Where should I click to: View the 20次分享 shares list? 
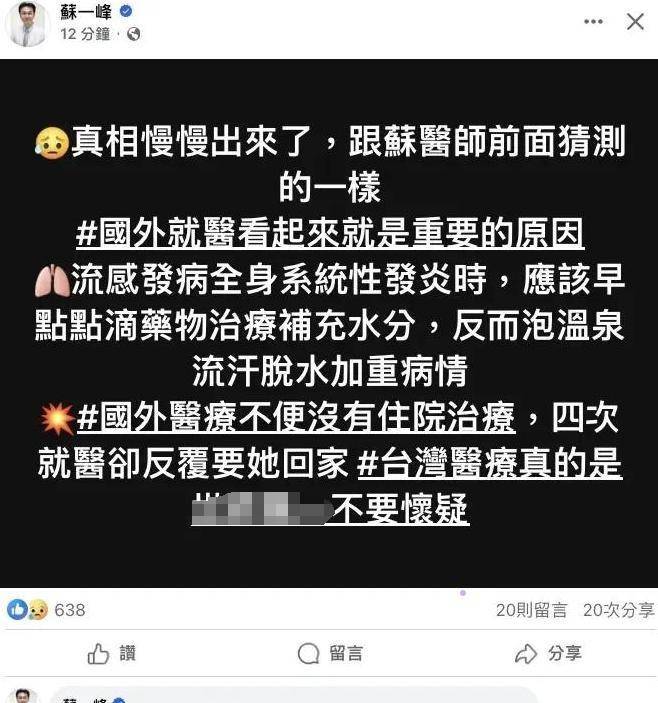[618, 609]
